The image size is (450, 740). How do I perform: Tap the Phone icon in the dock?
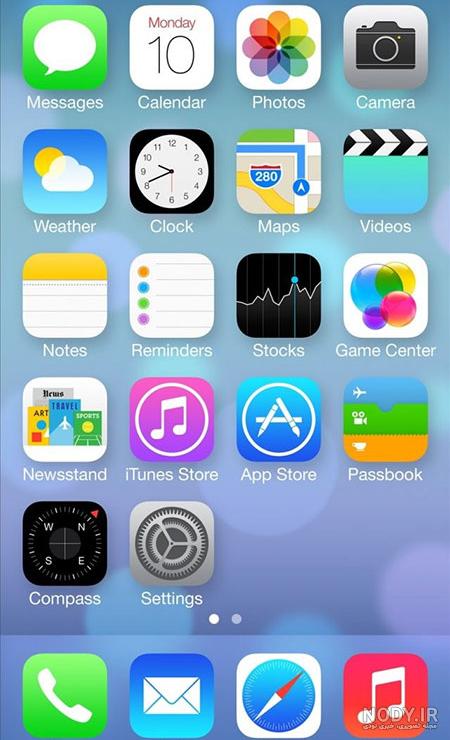coord(65,696)
